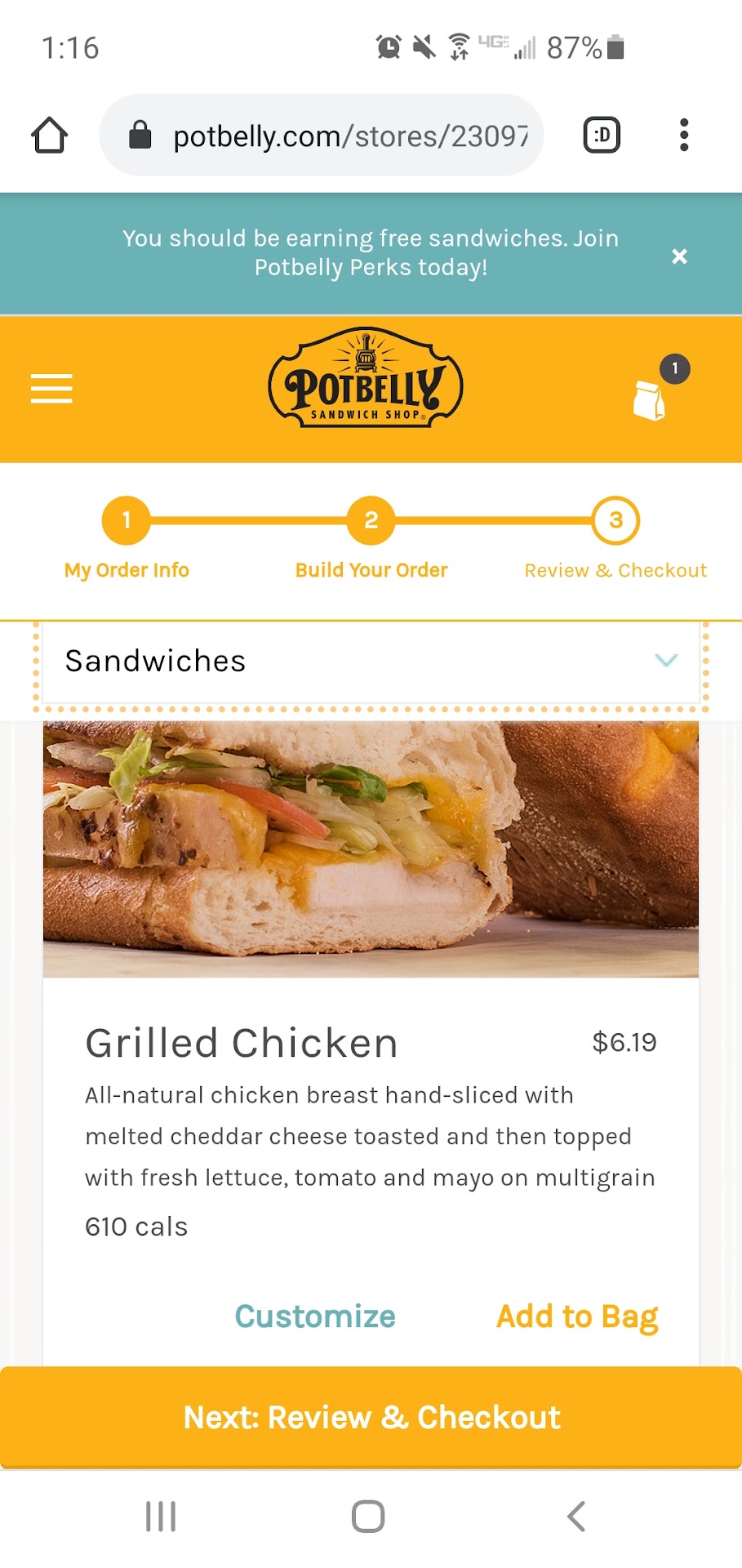Customize the Grilled Chicken sandwich

coord(315,1316)
